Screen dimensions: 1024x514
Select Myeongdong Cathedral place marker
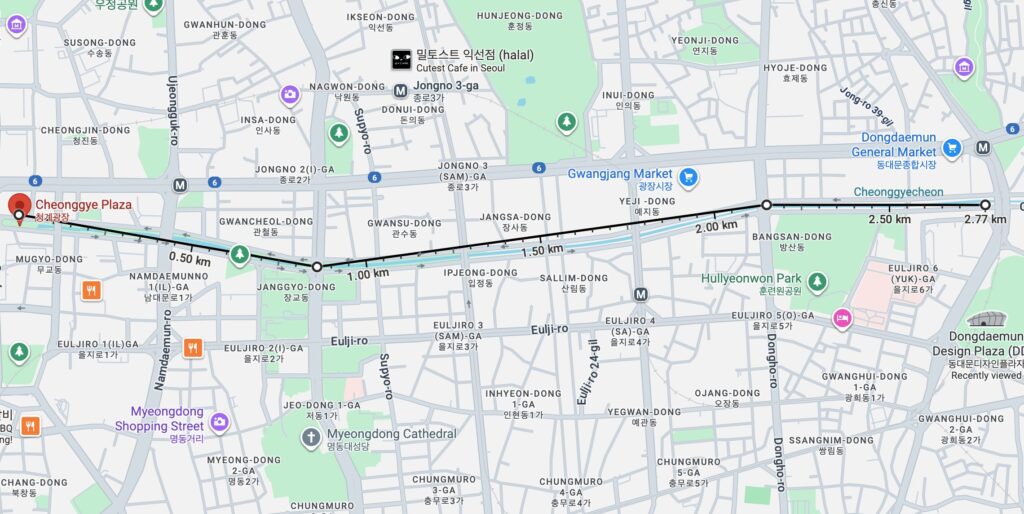coord(311,437)
